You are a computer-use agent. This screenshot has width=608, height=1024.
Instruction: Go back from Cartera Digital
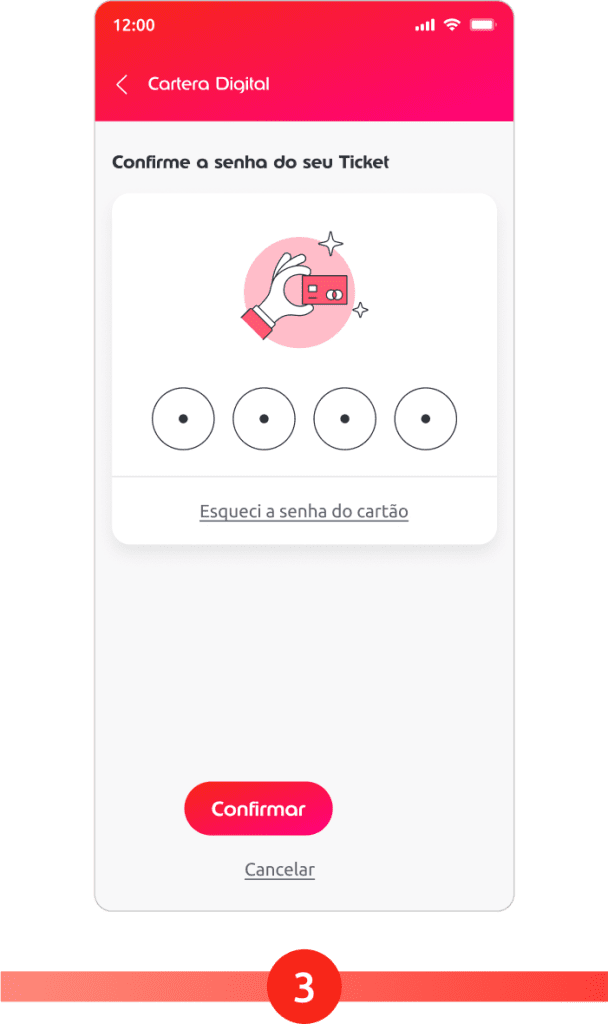[122, 85]
